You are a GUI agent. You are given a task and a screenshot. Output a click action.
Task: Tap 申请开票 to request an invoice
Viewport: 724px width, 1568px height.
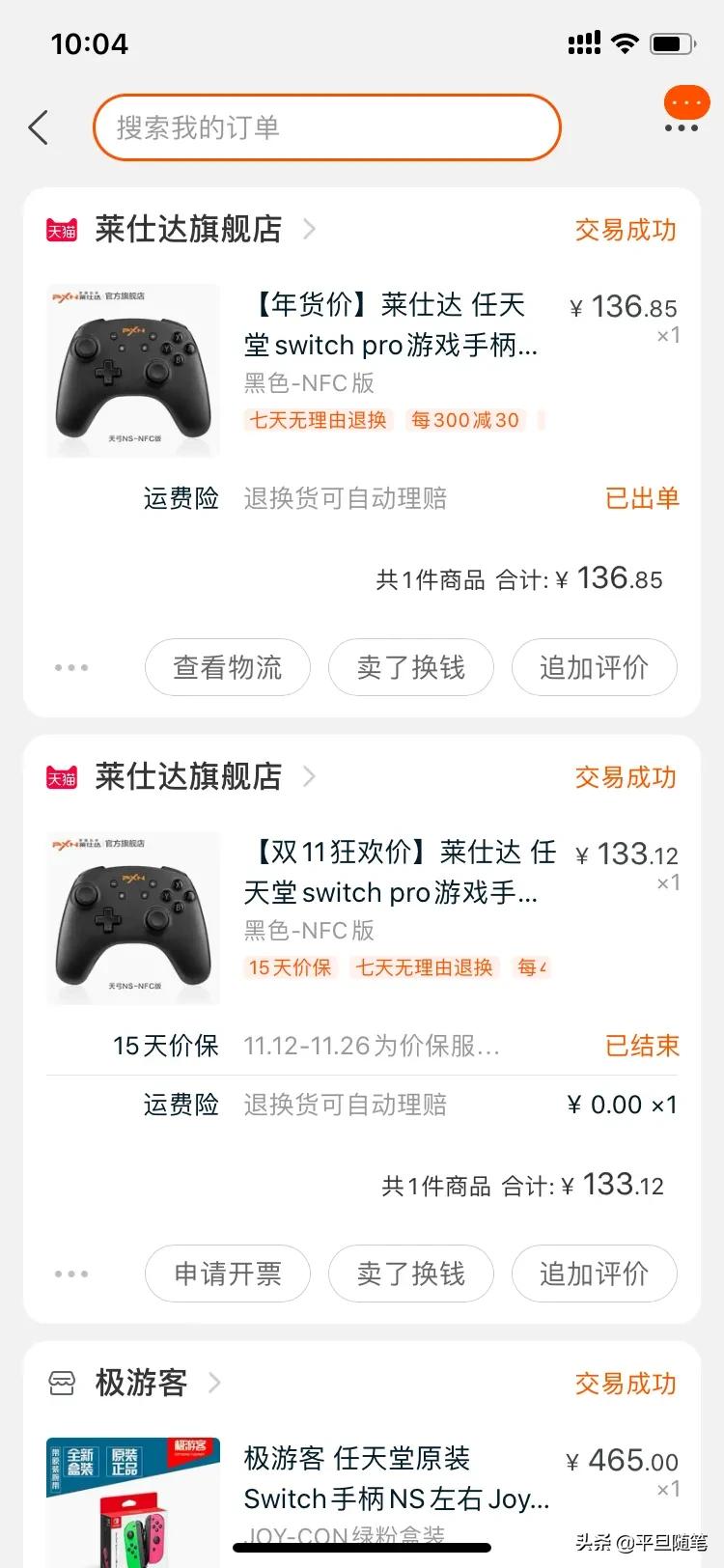click(x=228, y=1274)
